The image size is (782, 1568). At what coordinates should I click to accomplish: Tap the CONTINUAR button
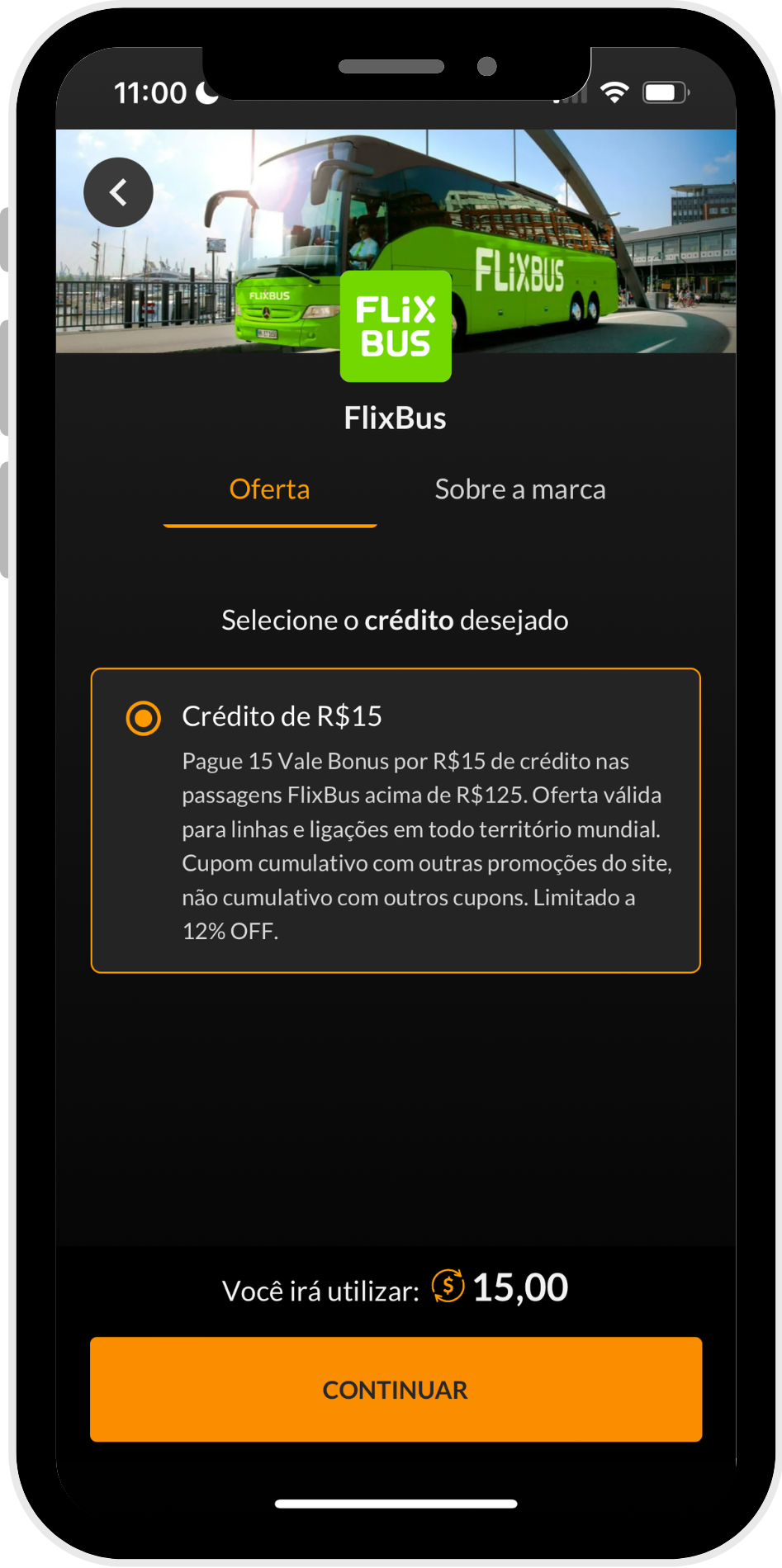[x=396, y=1389]
